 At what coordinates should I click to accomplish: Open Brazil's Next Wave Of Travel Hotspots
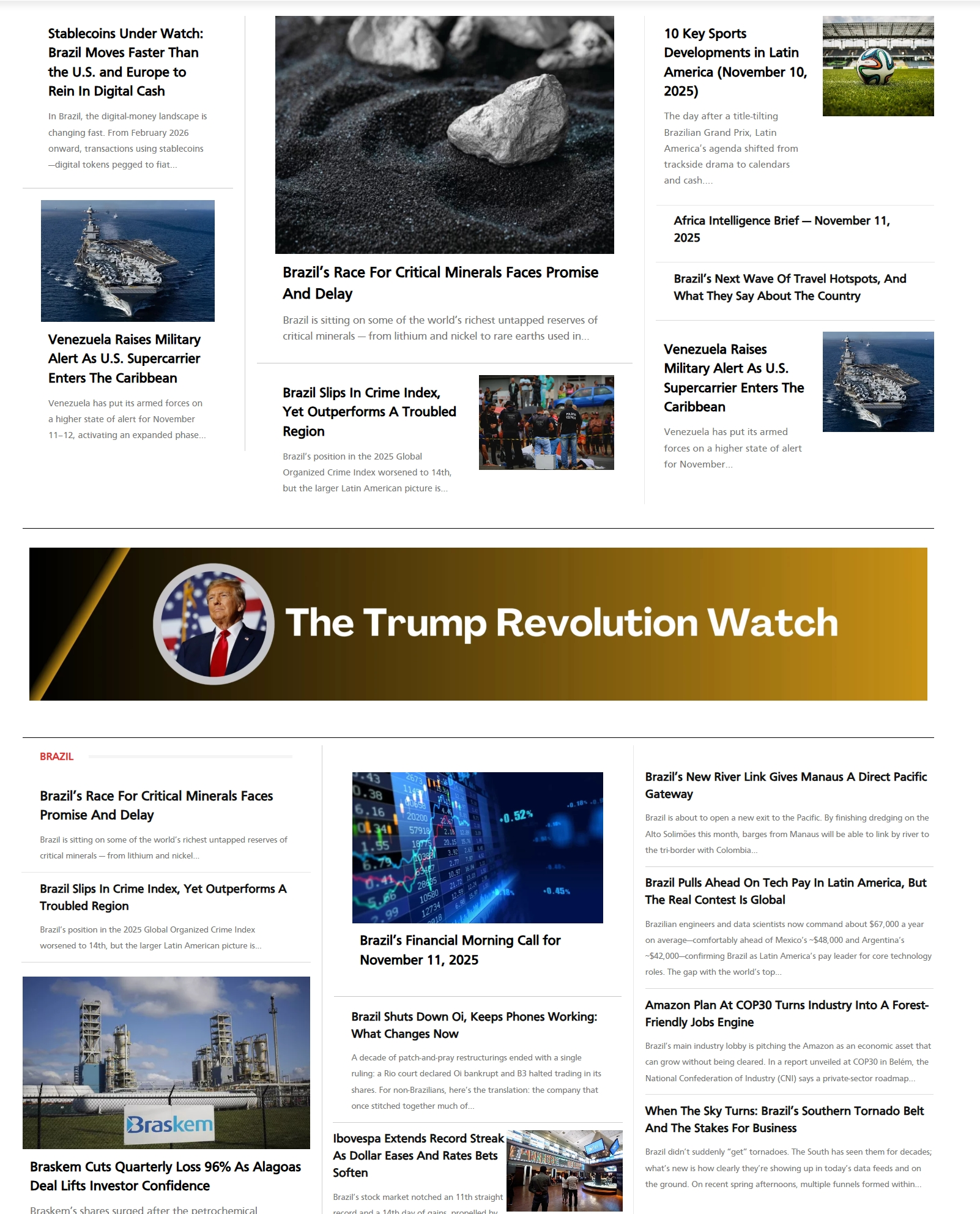[x=789, y=287]
